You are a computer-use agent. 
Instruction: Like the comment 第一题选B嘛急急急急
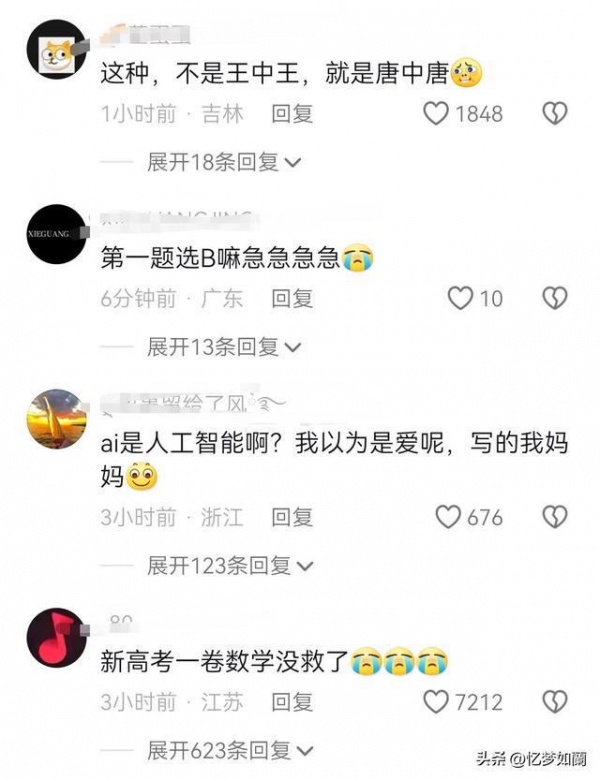point(459,298)
